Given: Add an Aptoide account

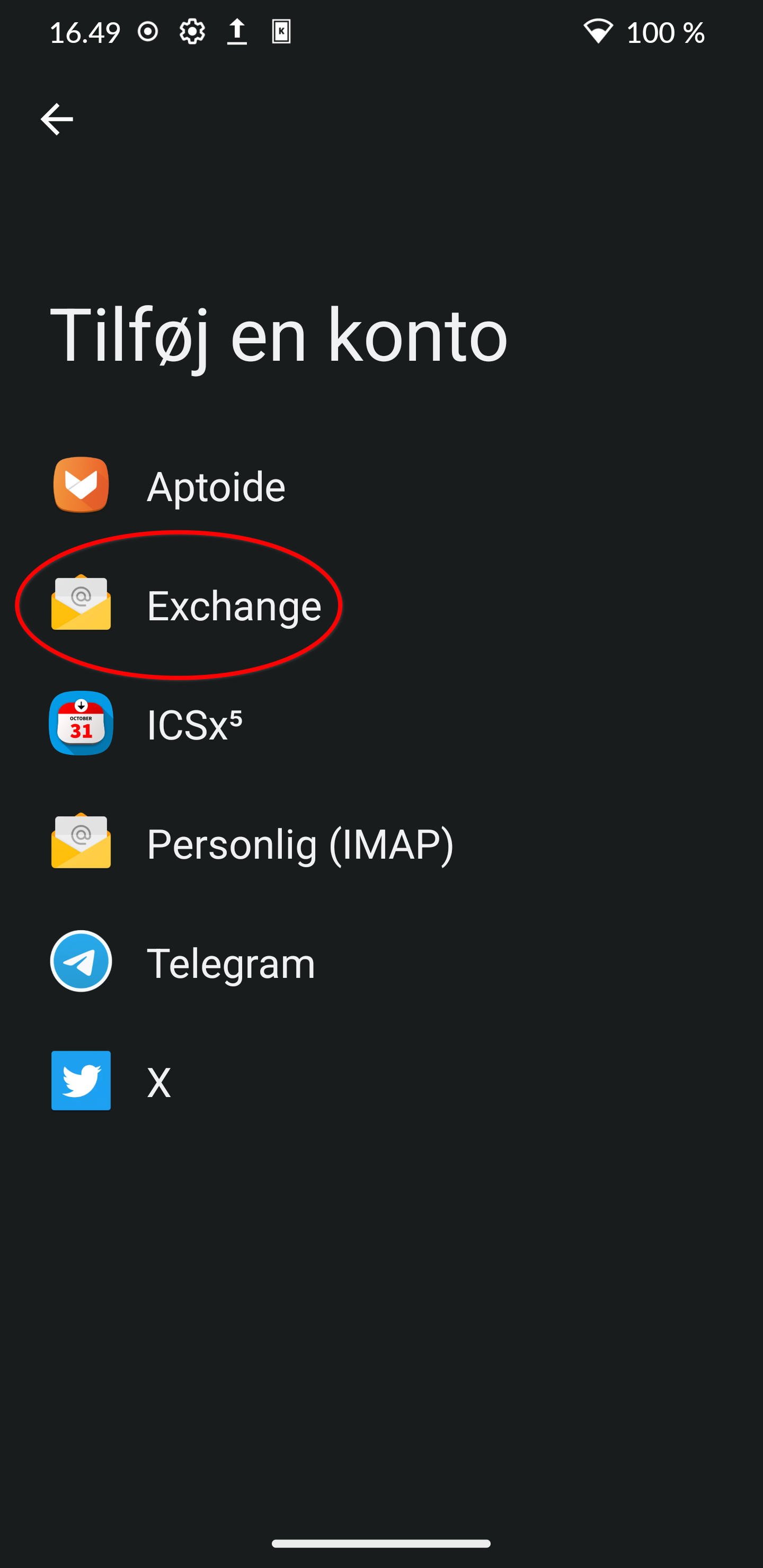Looking at the screenshot, I should point(381,486).
